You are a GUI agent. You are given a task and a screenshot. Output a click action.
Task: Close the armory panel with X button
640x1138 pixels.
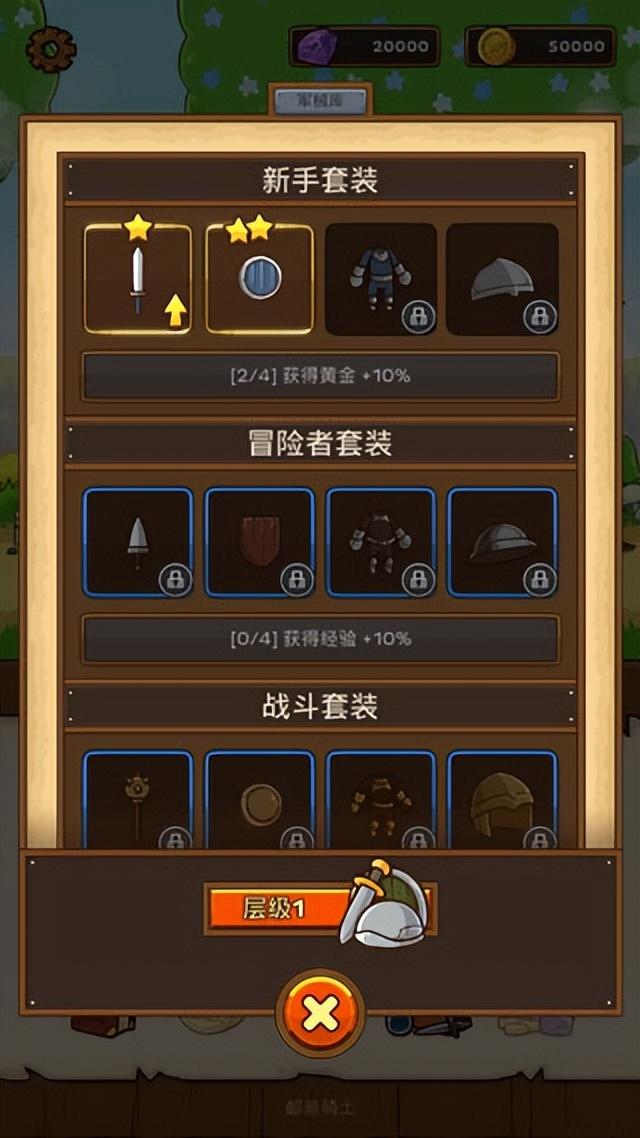point(320,1013)
